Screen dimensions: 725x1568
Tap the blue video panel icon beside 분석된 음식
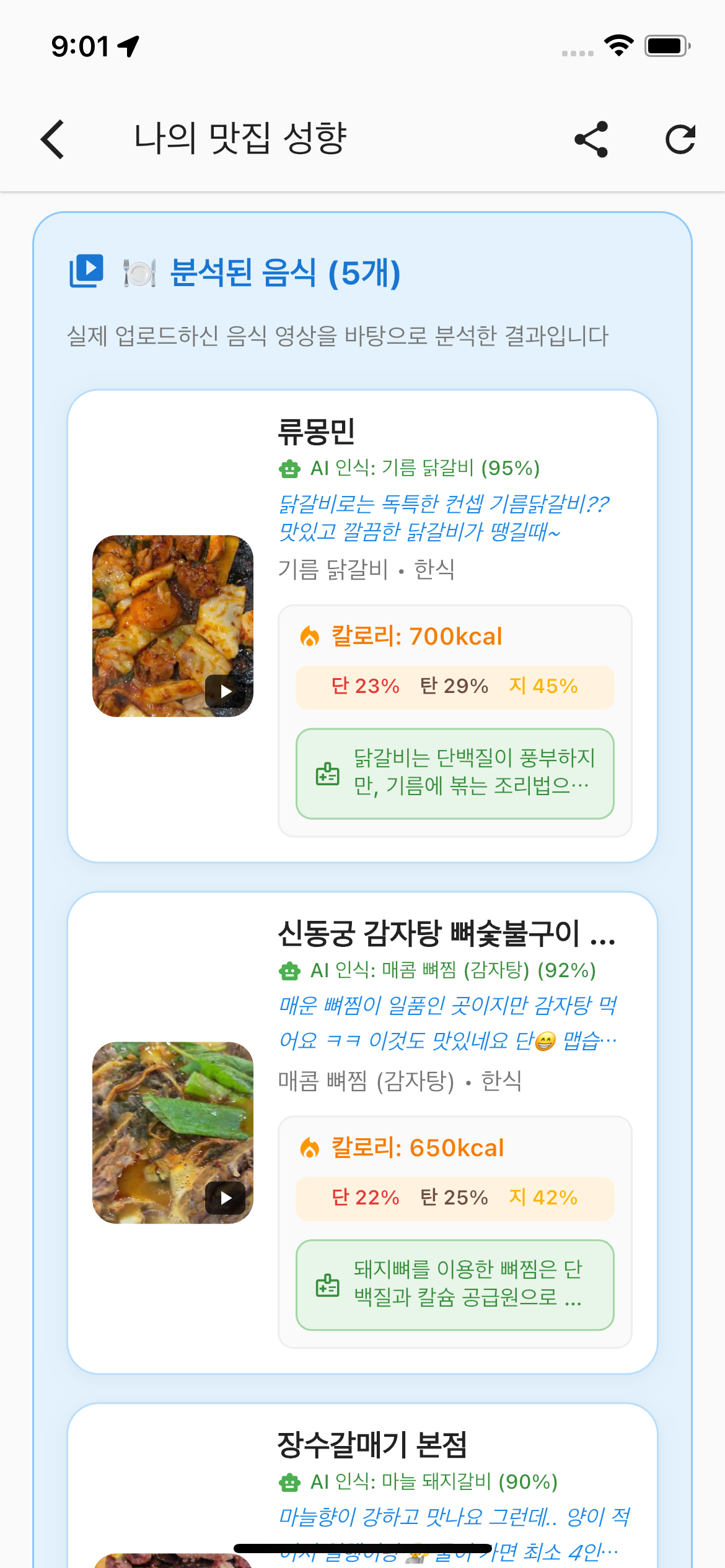coord(87,271)
